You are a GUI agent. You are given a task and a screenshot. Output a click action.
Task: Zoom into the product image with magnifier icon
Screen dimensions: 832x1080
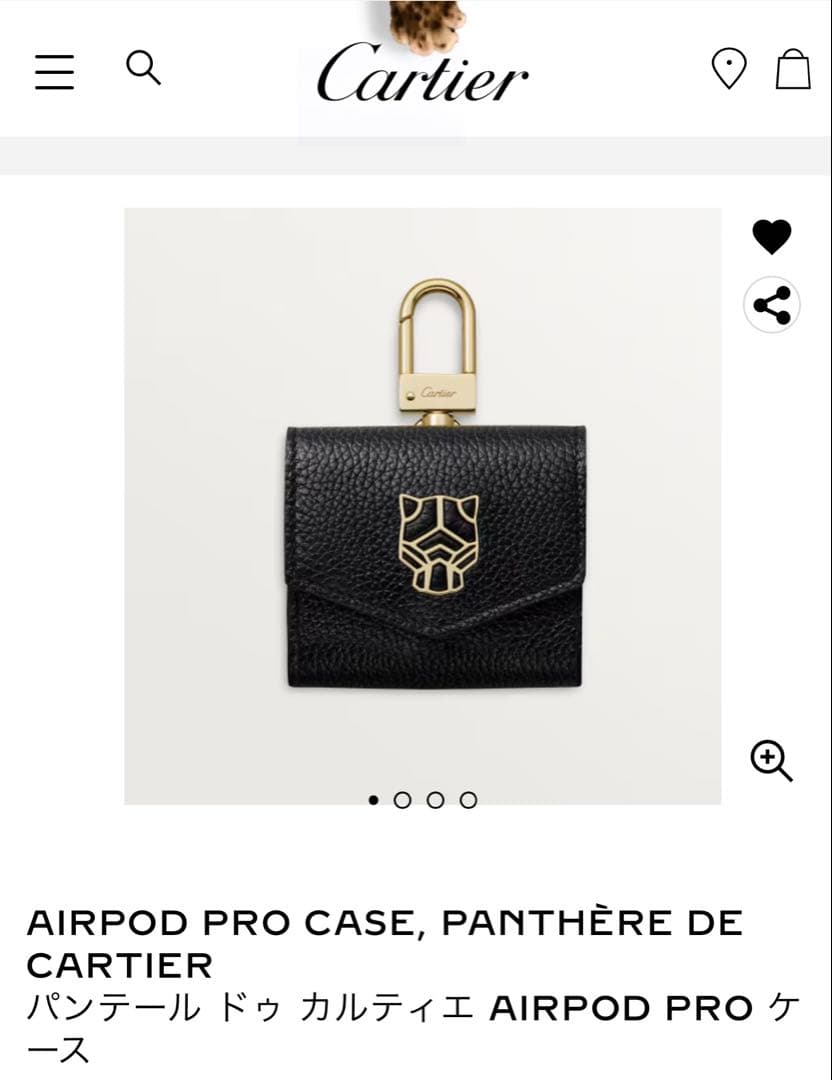tap(768, 761)
